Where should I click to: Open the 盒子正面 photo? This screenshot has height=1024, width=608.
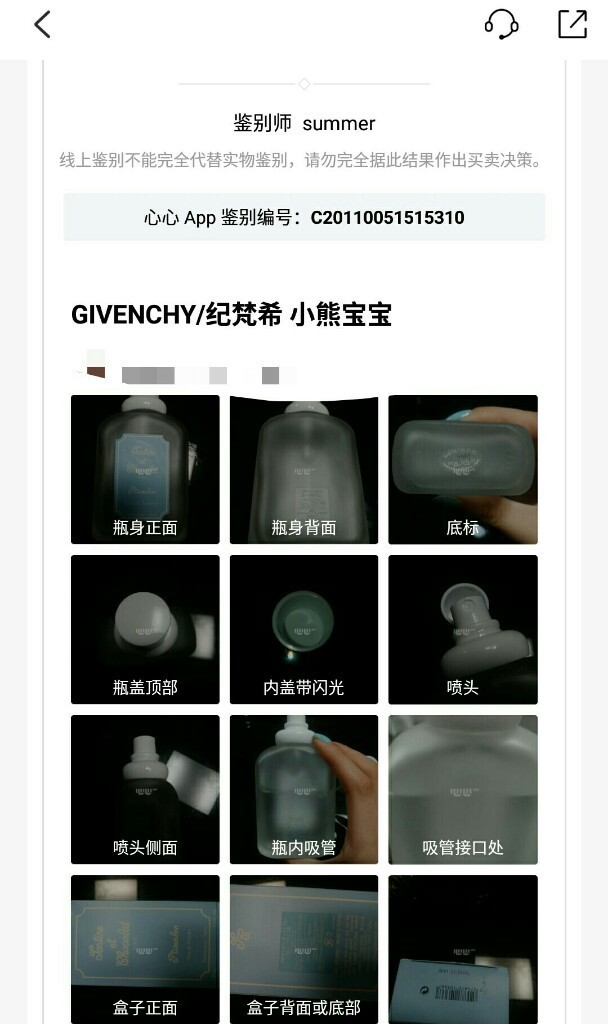point(145,949)
